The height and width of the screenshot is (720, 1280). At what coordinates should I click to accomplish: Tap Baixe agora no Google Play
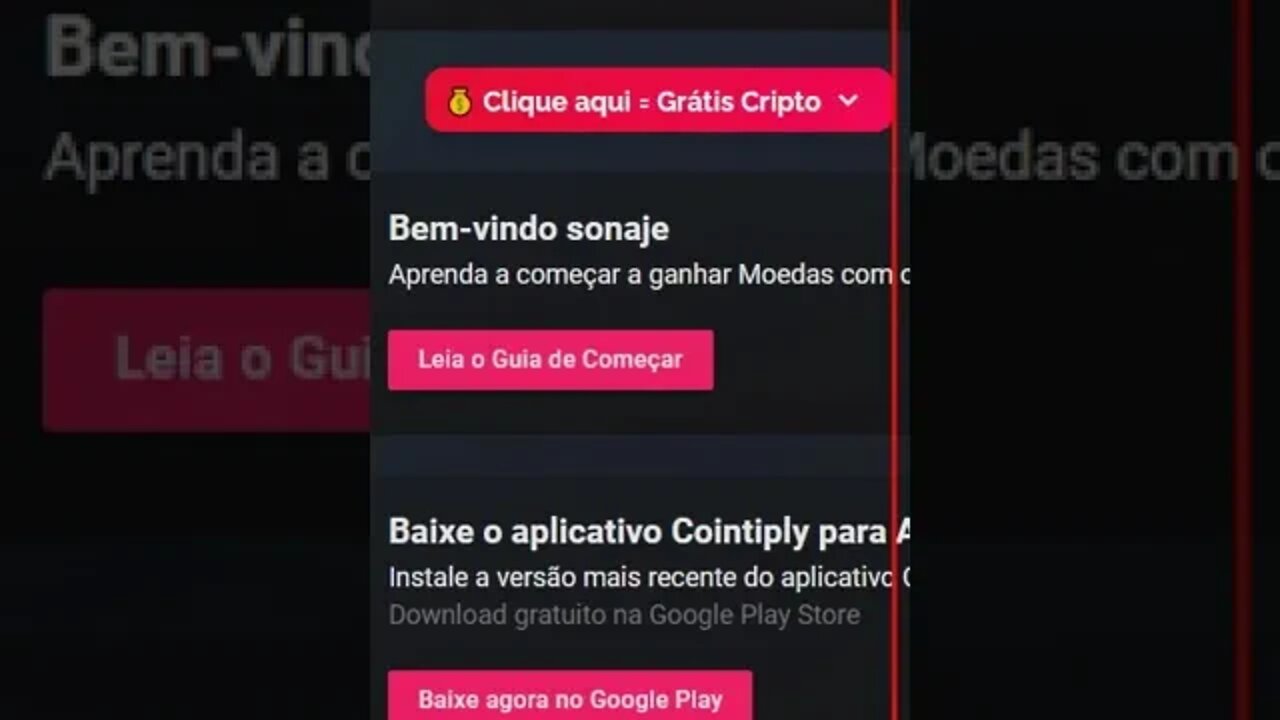(570, 697)
